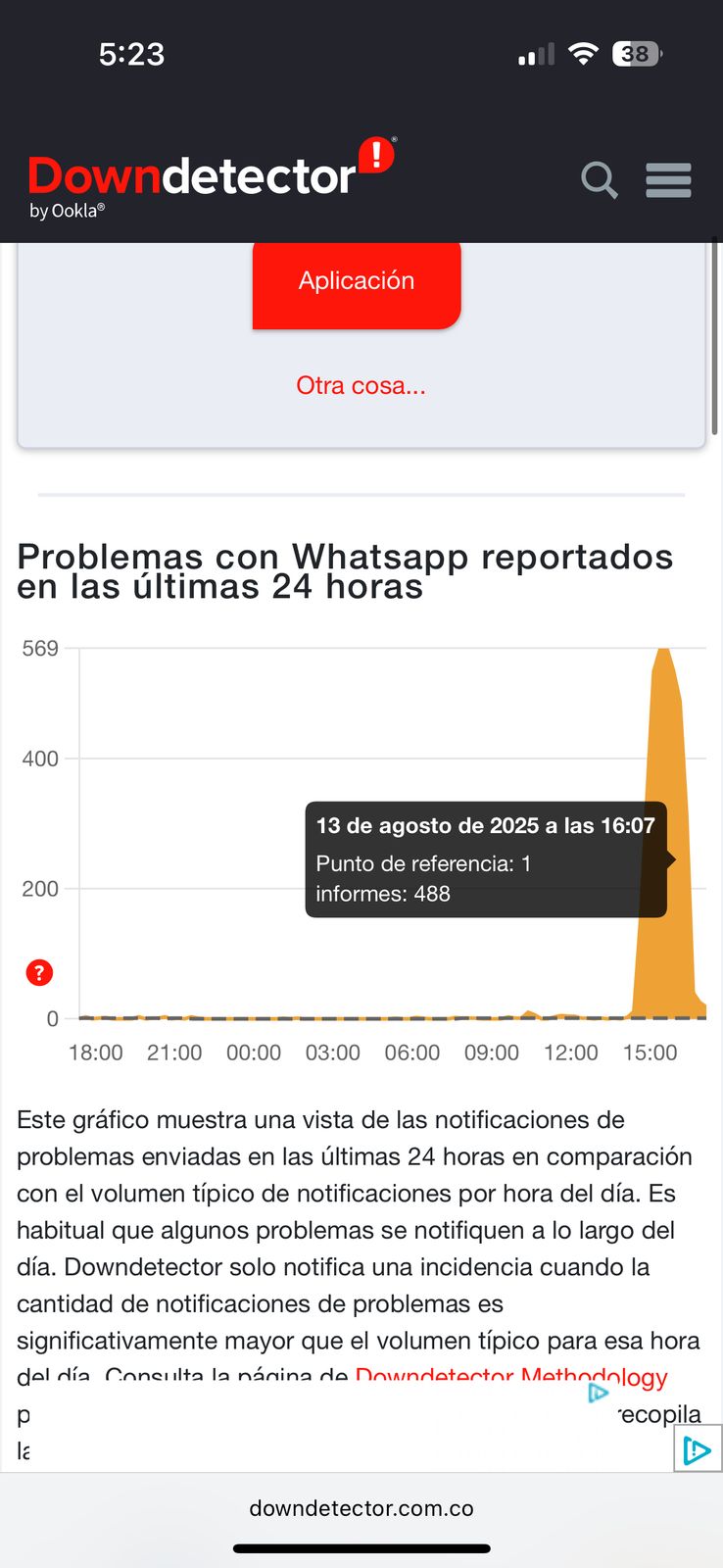Open the Downdetector Methodology link
Screen dimensions: 723x1568
pos(511,1376)
